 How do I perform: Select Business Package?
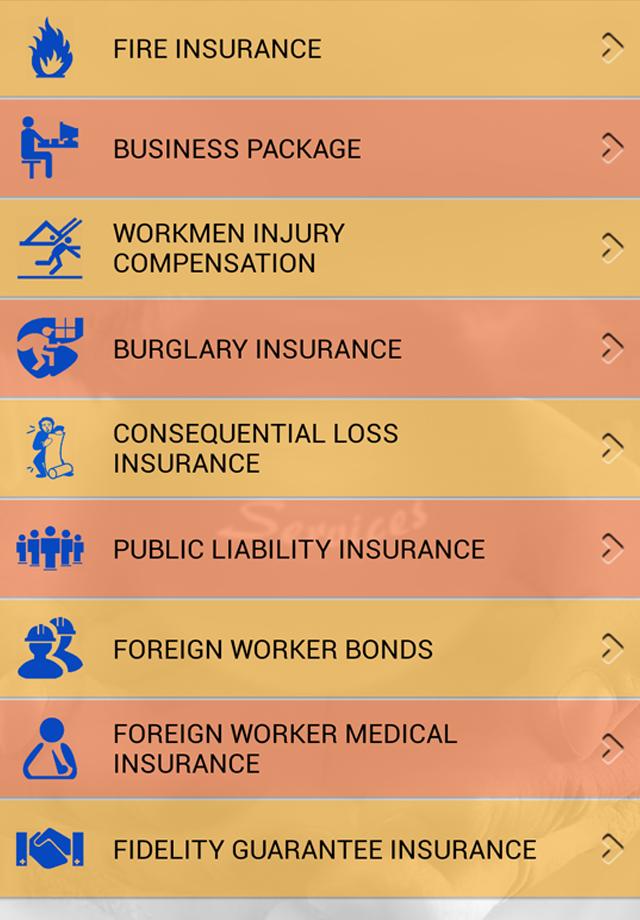coord(320,148)
